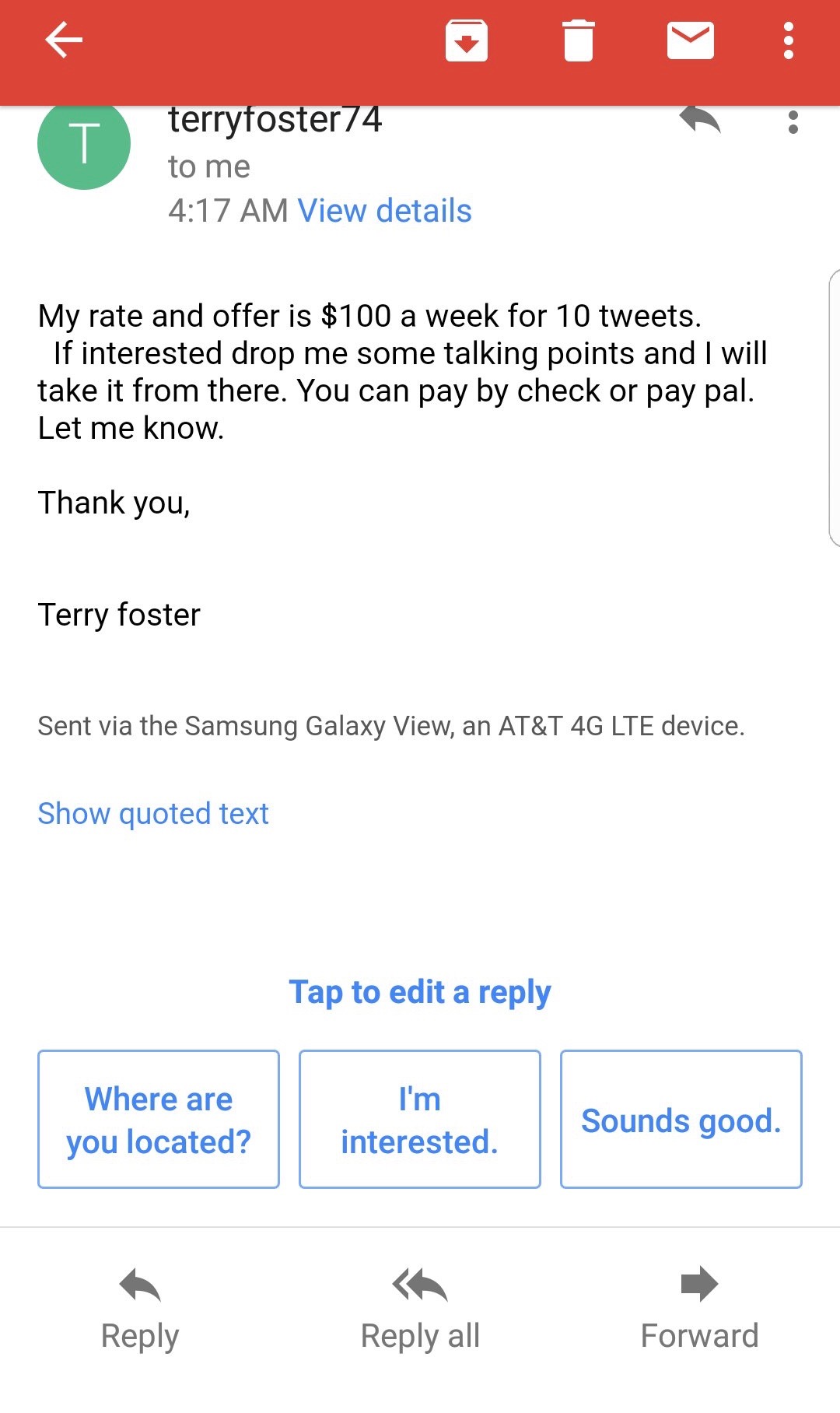Pick the "Sounds good." smart reply
The height and width of the screenshot is (1413, 840).
click(x=681, y=1119)
